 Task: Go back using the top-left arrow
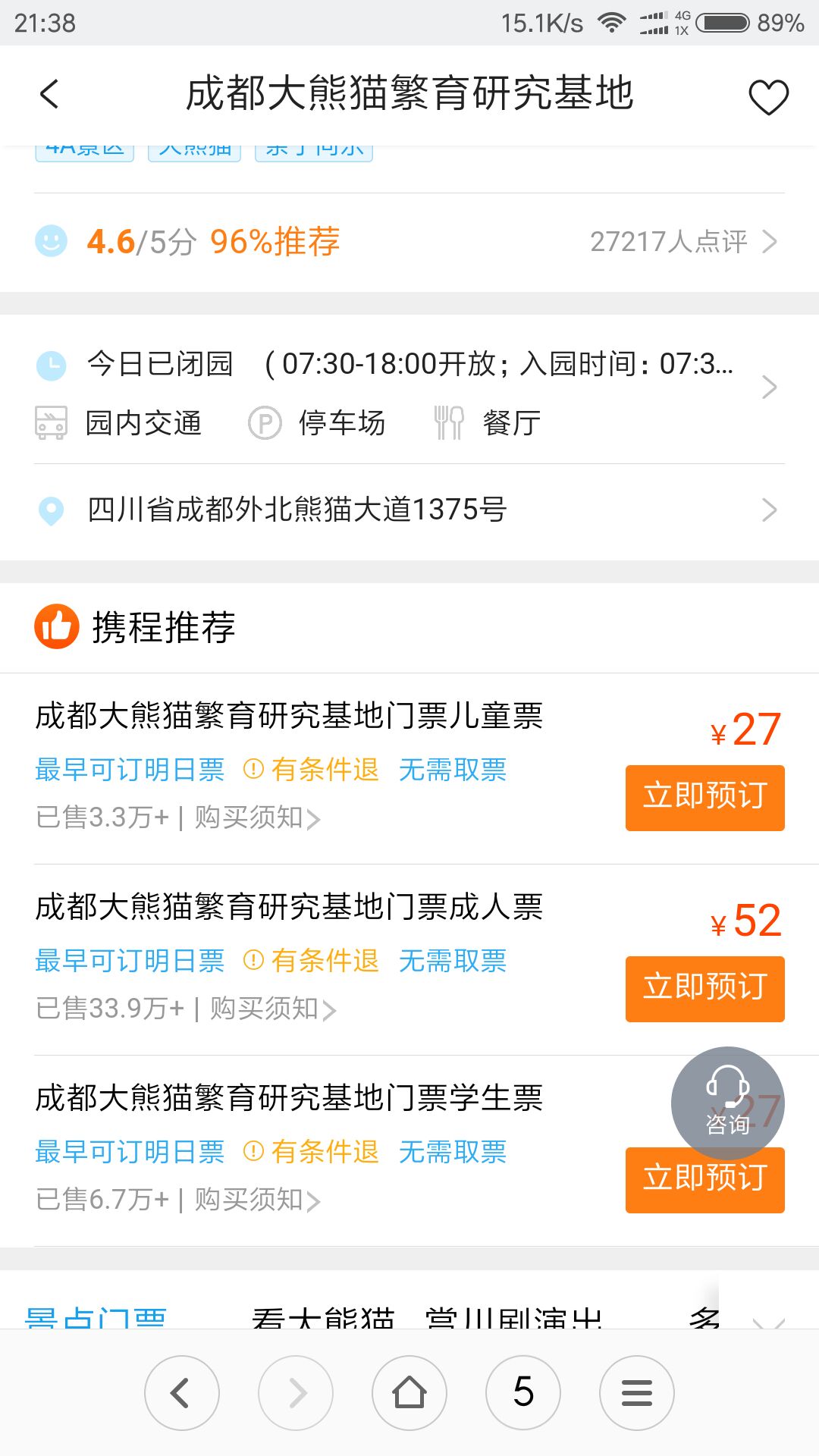(x=49, y=94)
